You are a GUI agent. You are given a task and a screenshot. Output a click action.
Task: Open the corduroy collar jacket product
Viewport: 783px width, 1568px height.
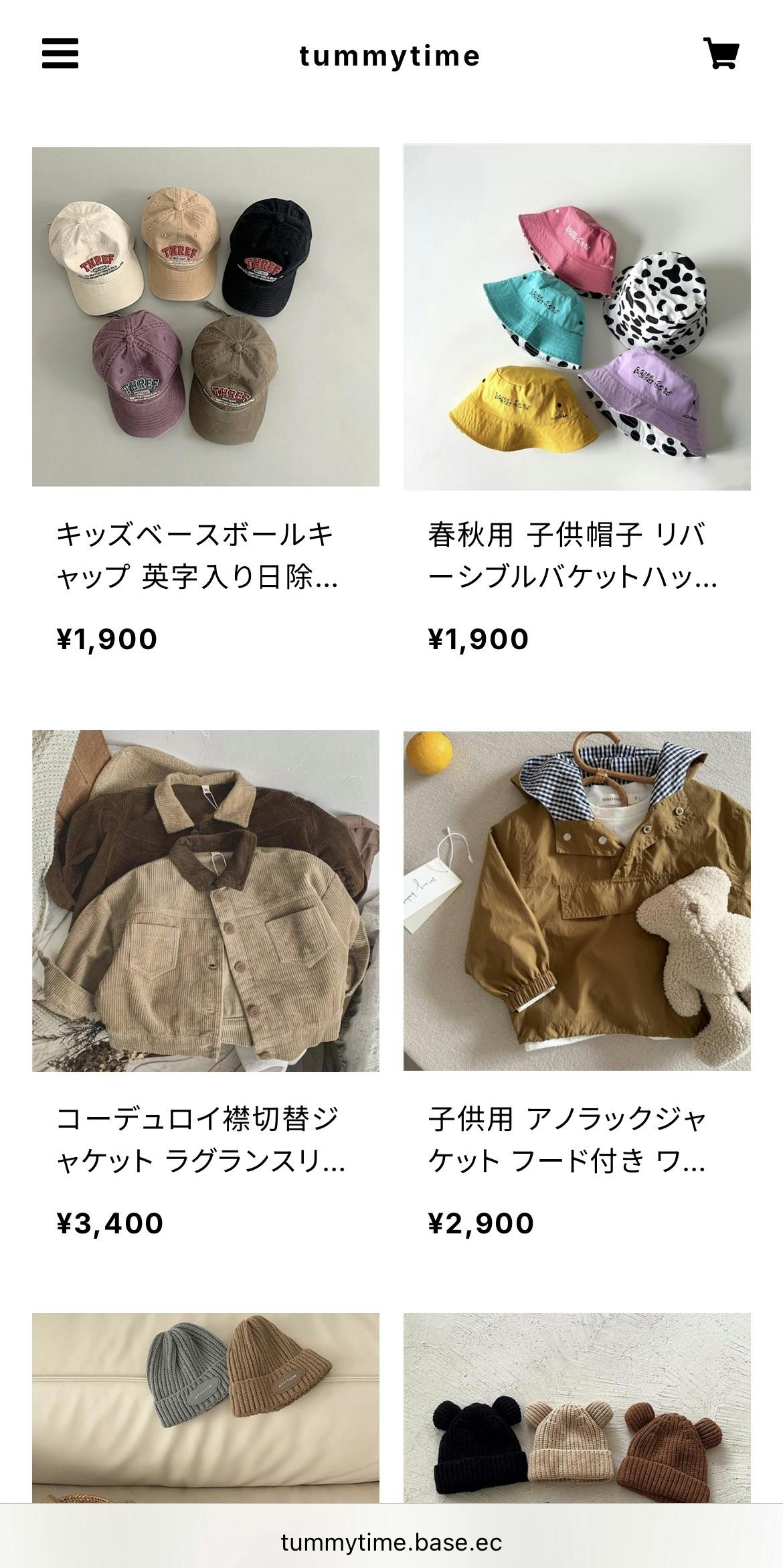coord(205,901)
